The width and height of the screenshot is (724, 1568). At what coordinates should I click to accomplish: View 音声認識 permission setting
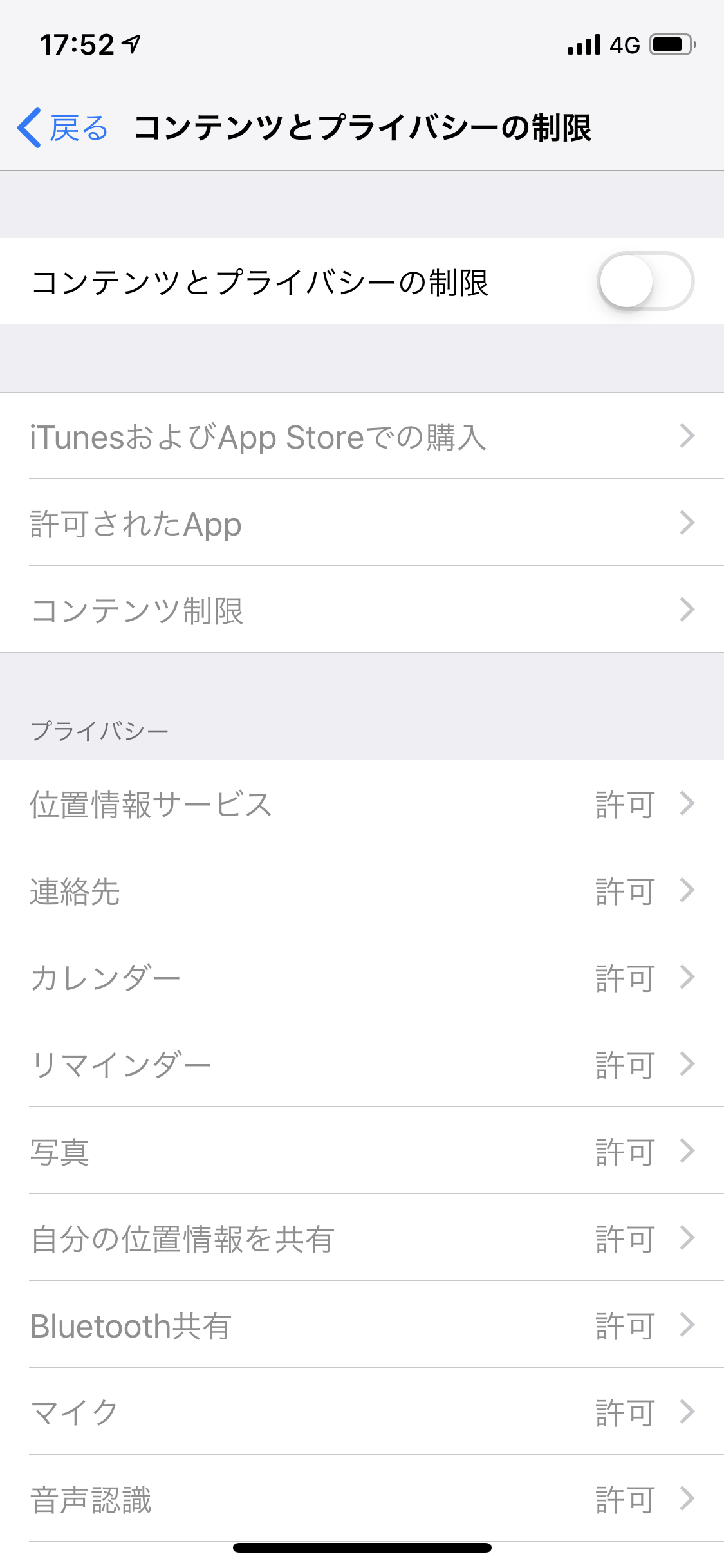click(x=362, y=1499)
